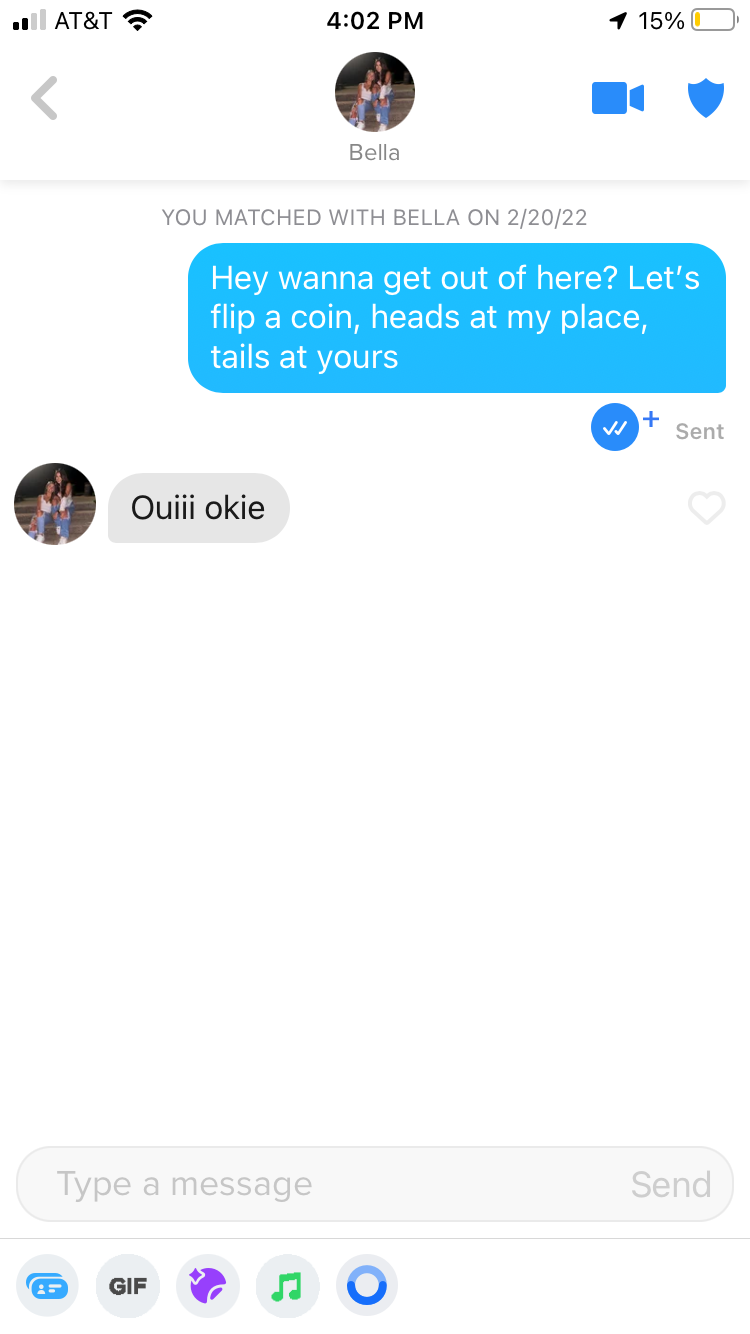Screen dimensions: 750x1334
Task: Open Bella's profile from the header photo
Action: tap(374, 92)
